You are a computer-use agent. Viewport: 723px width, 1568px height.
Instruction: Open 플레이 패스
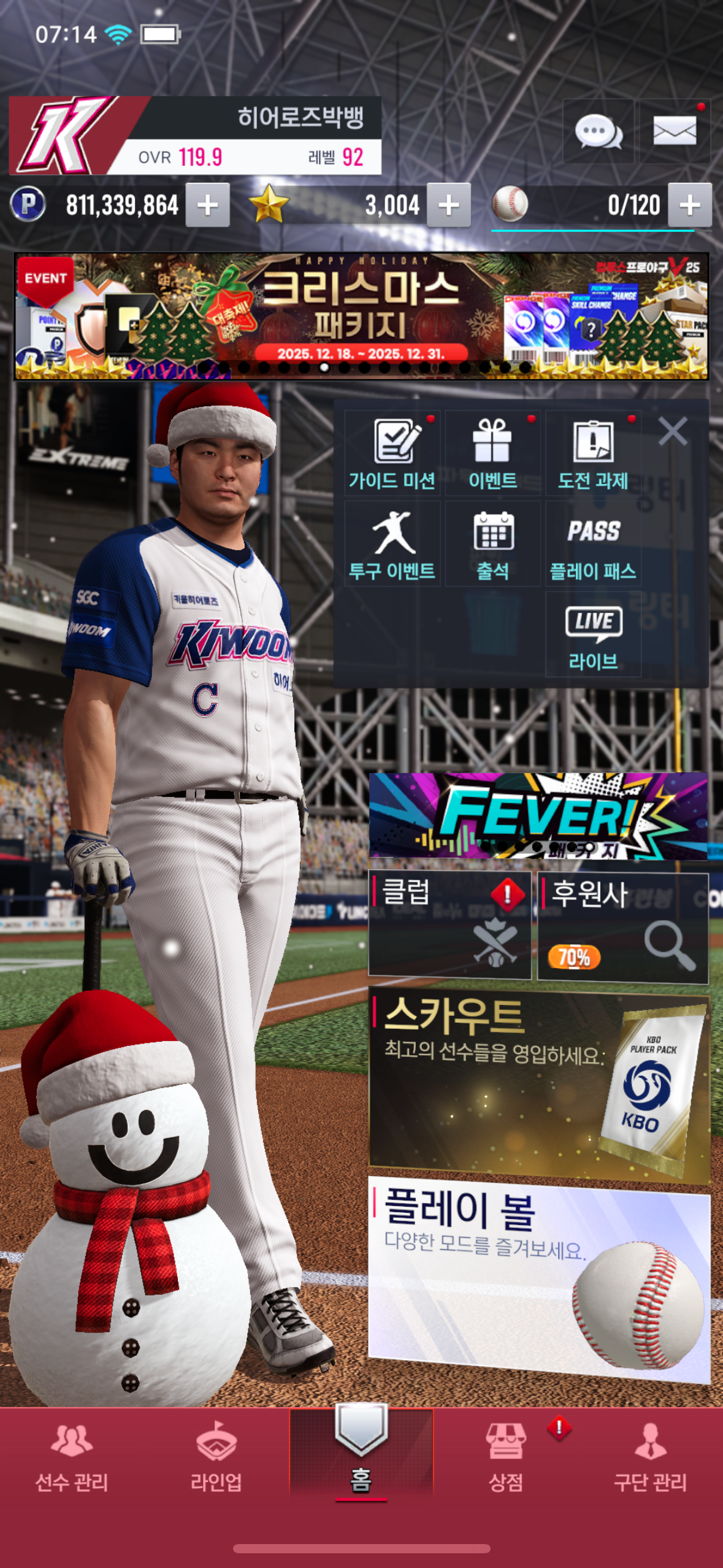593,544
